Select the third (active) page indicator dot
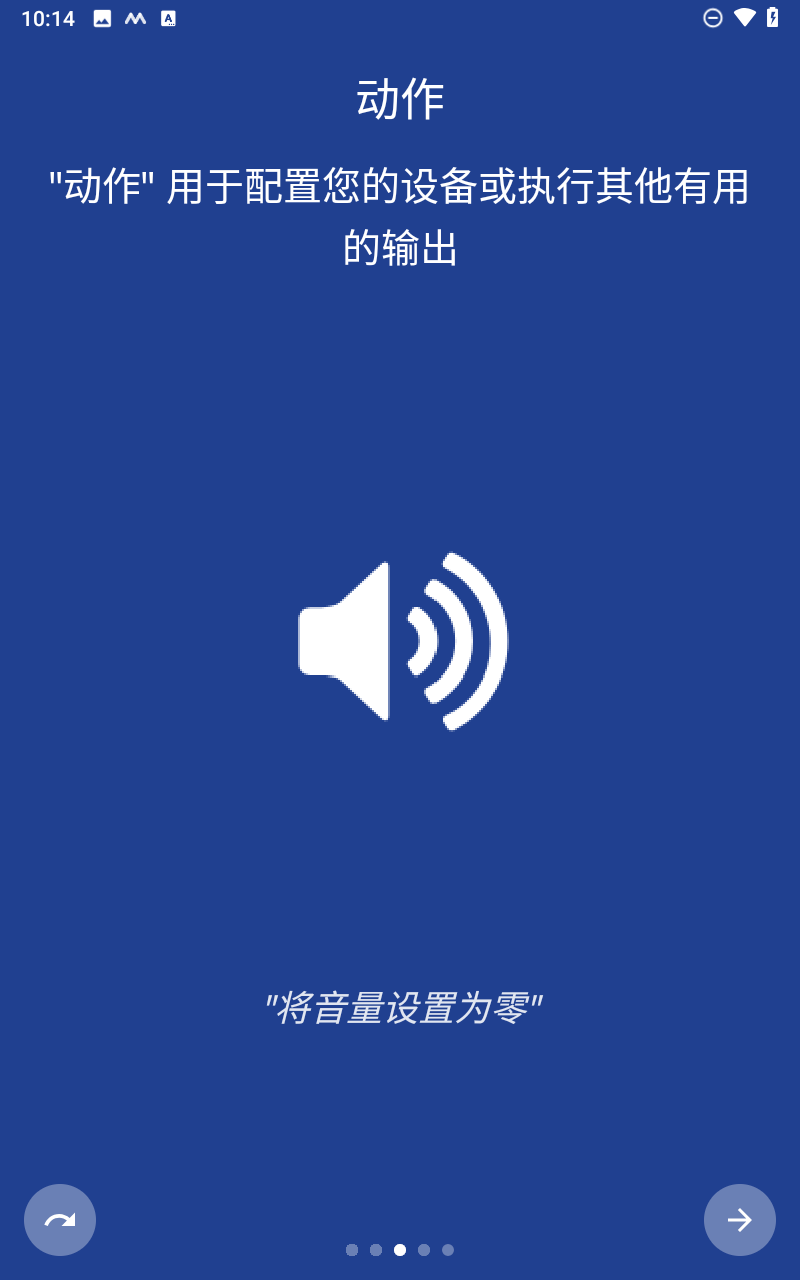The width and height of the screenshot is (800, 1280). point(402,1249)
